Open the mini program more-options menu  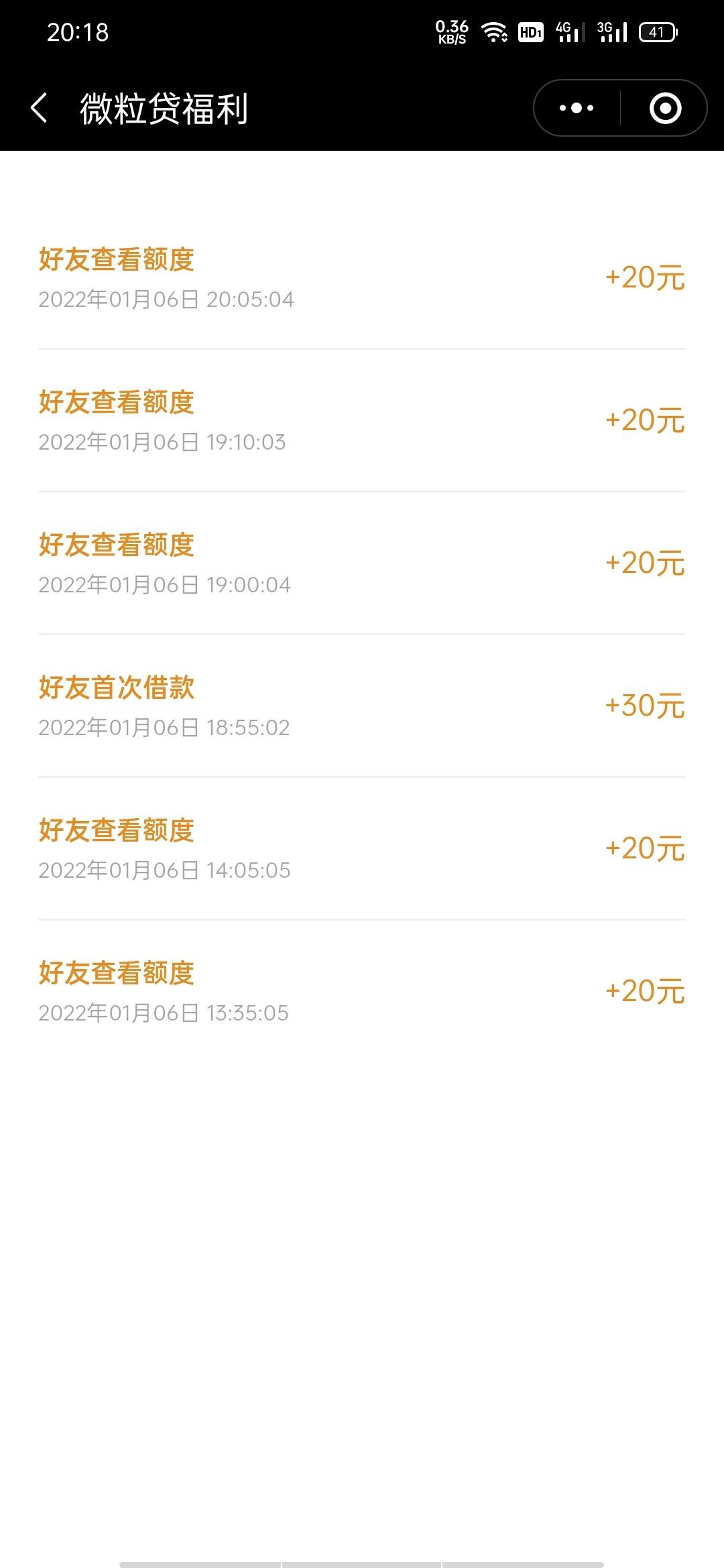click(x=577, y=108)
